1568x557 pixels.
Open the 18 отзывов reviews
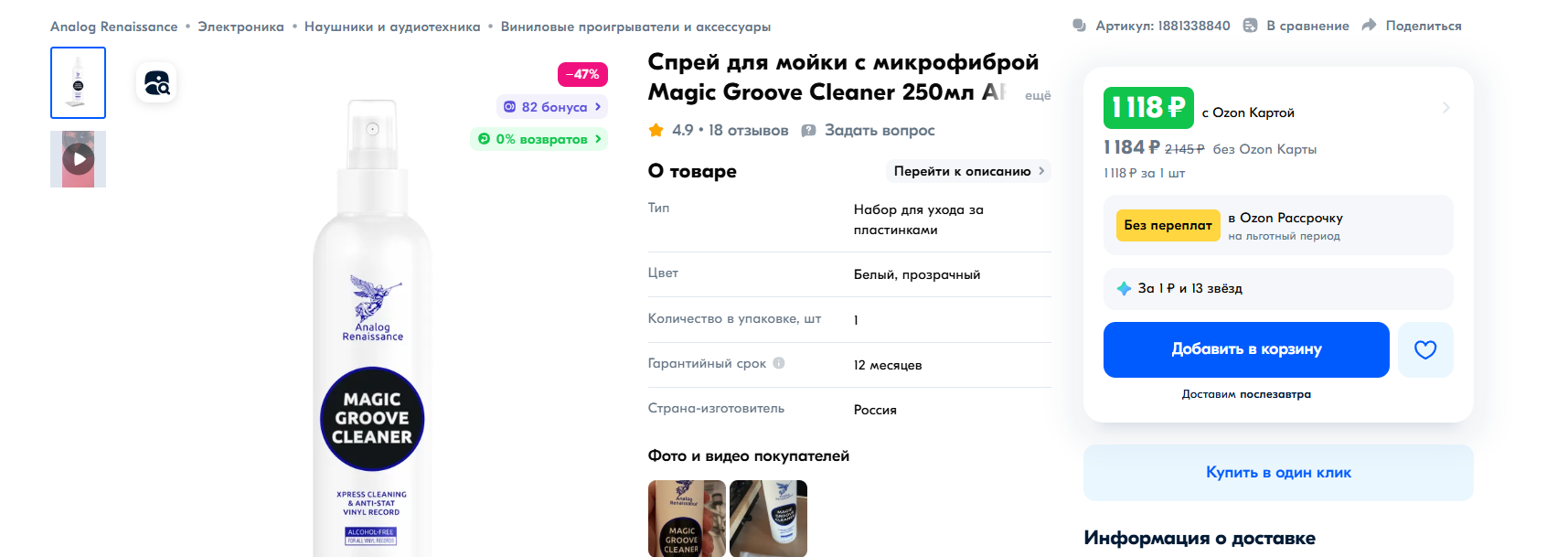pos(748,131)
